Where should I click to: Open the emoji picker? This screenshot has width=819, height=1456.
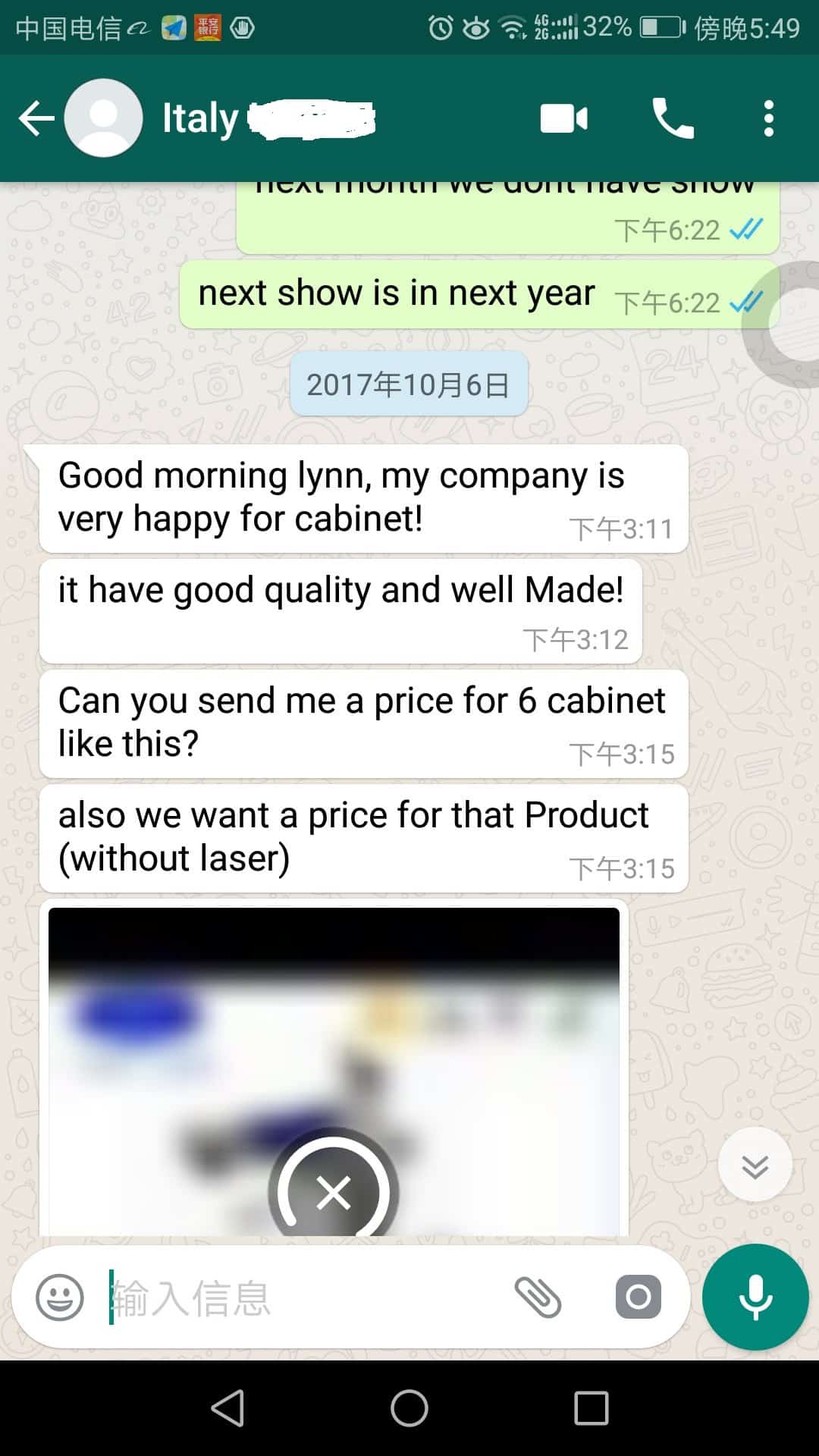(x=60, y=1298)
